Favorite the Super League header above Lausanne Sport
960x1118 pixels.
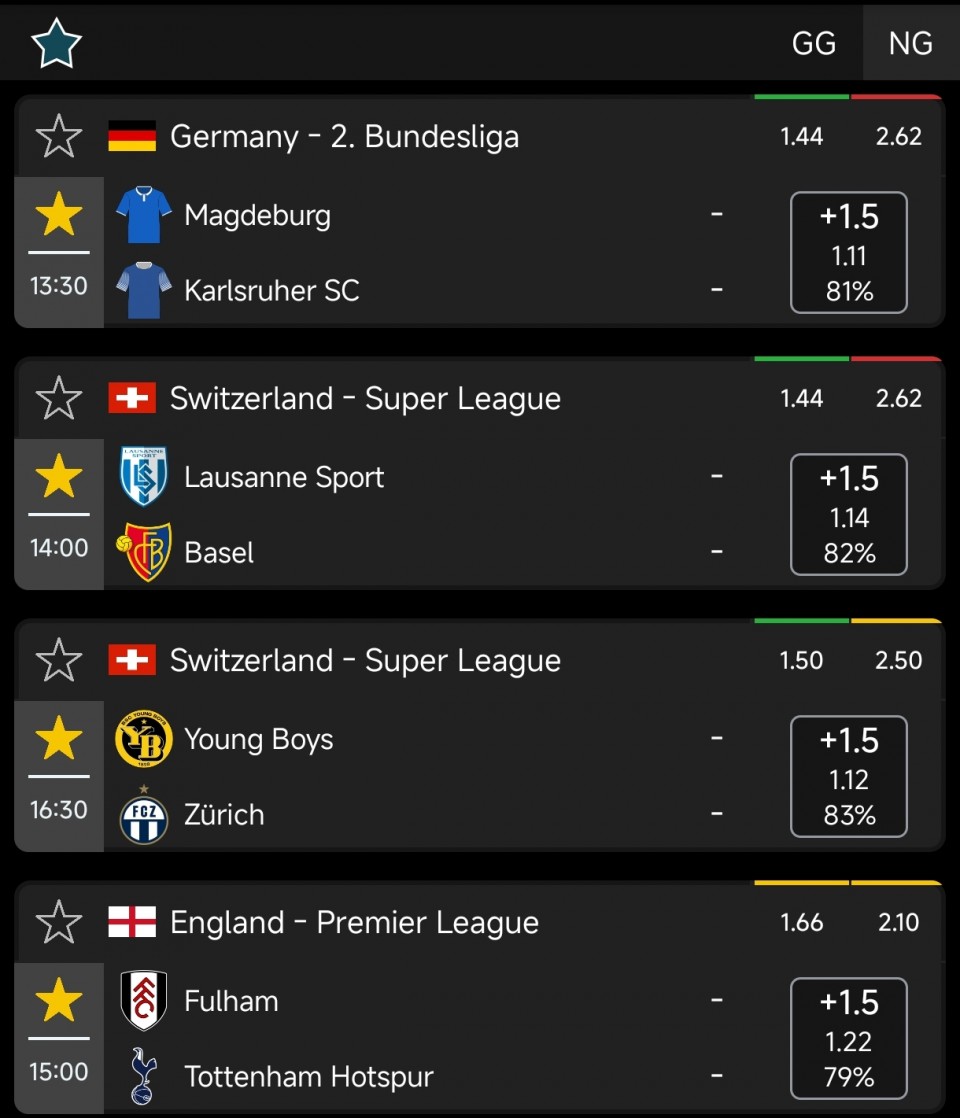58,398
